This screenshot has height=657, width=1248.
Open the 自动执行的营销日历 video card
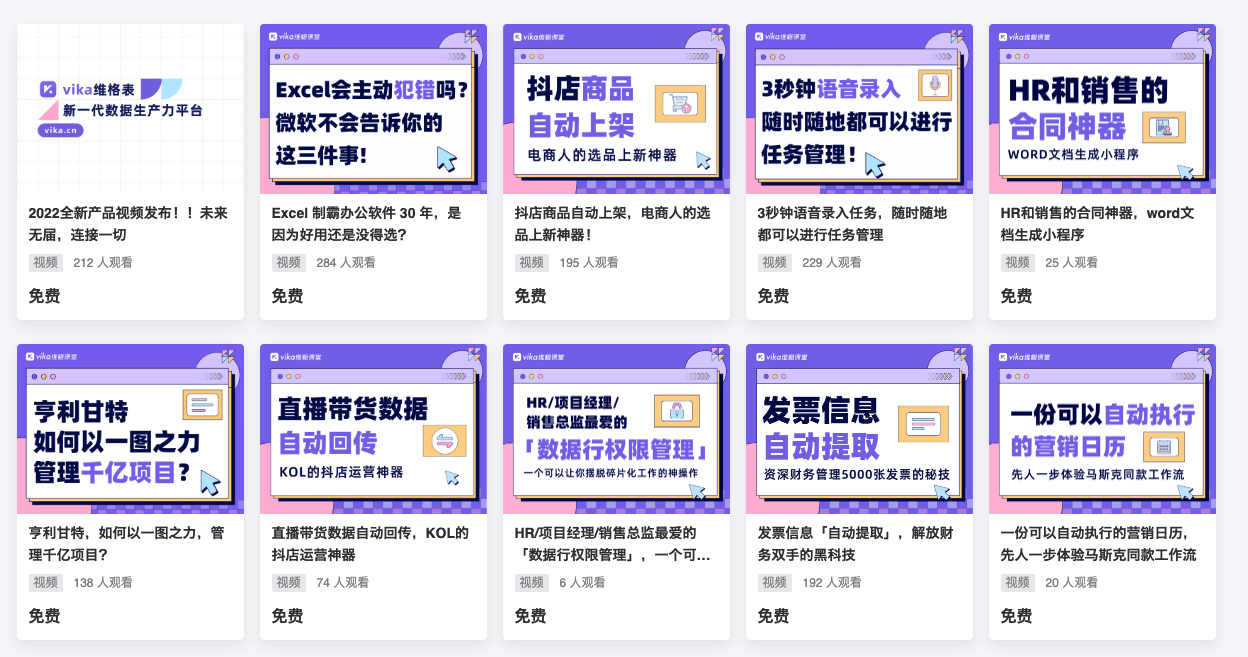click(1102, 430)
